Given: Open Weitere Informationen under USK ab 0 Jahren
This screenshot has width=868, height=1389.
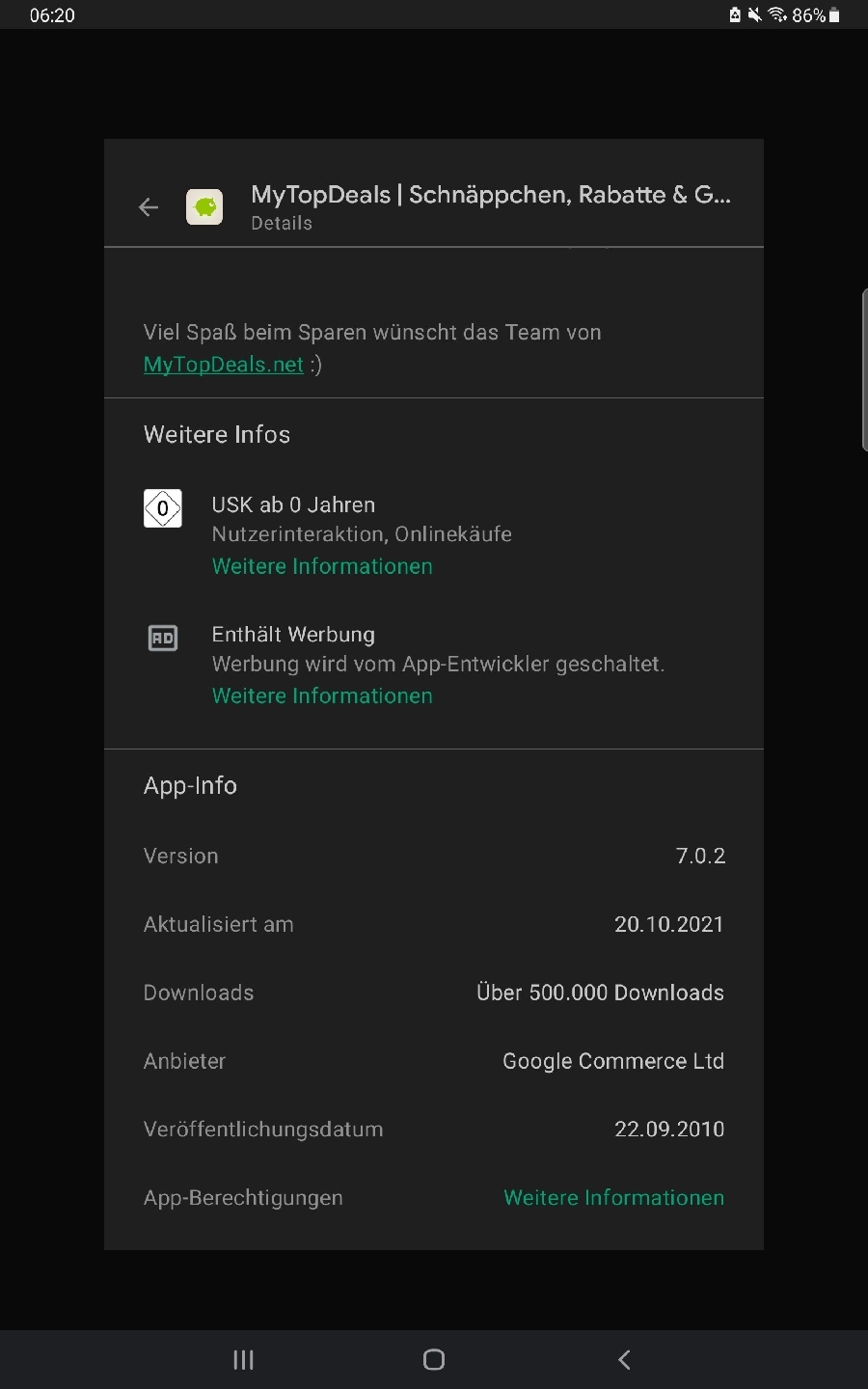Looking at the screenshot, I should click(322, 566).
